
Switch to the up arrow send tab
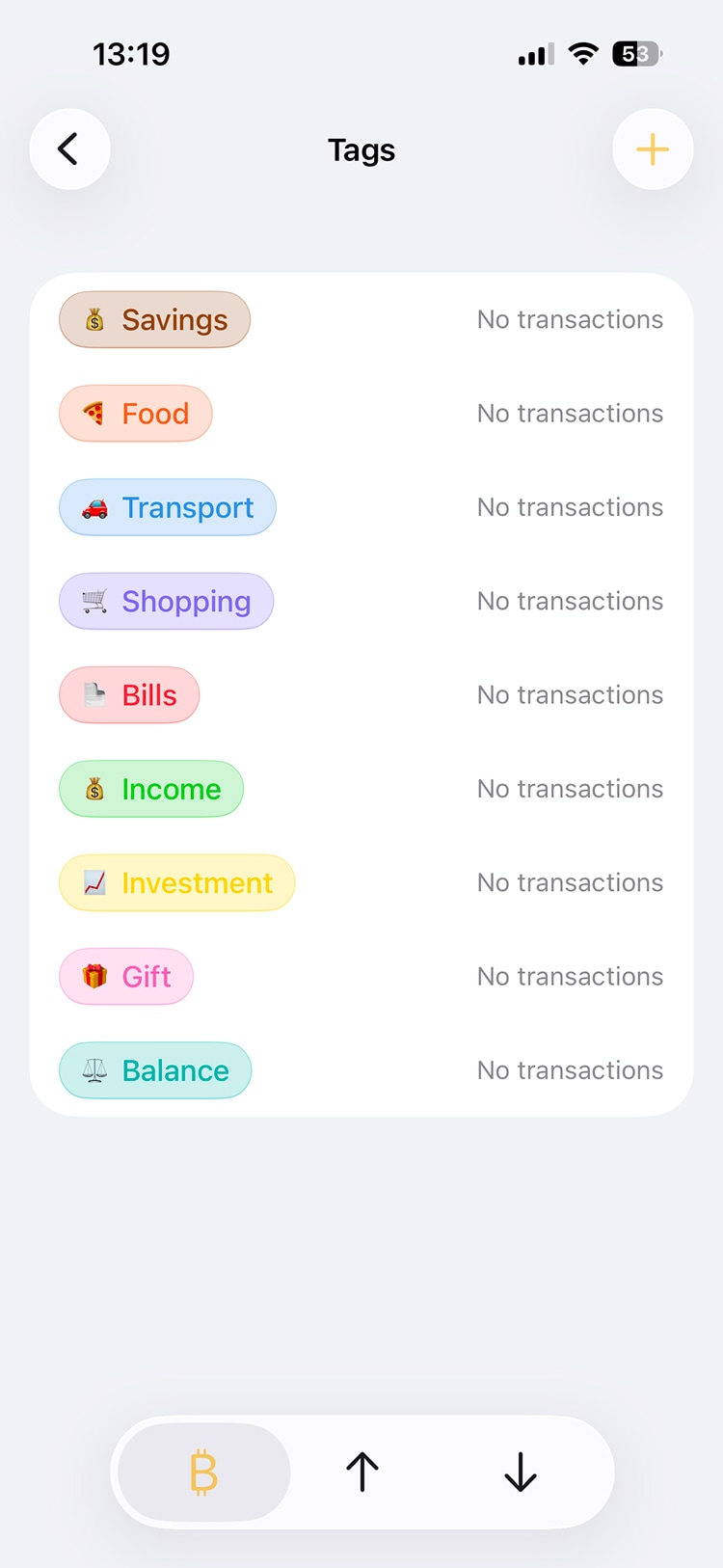[362, 1473]
